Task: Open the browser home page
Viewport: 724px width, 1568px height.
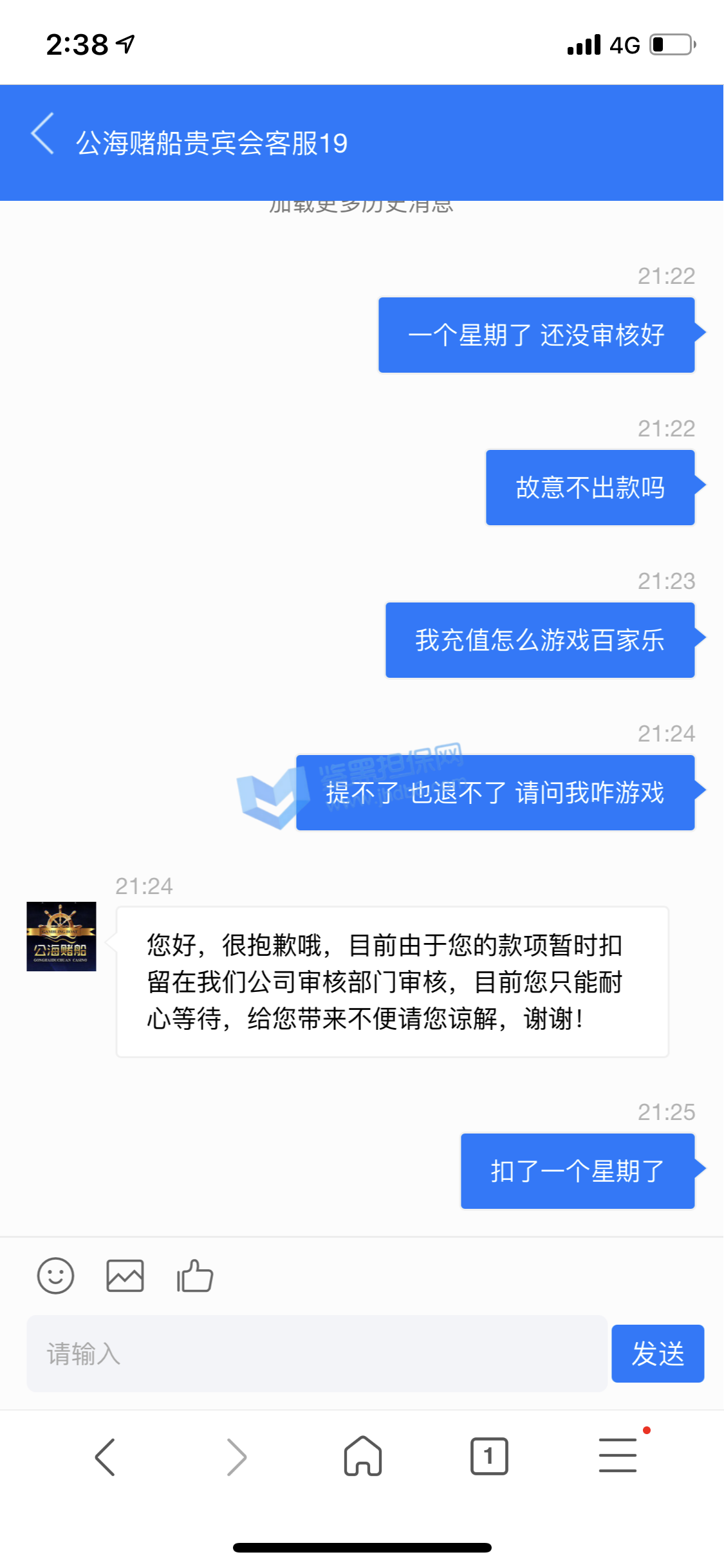Action: coord(363,1456)
